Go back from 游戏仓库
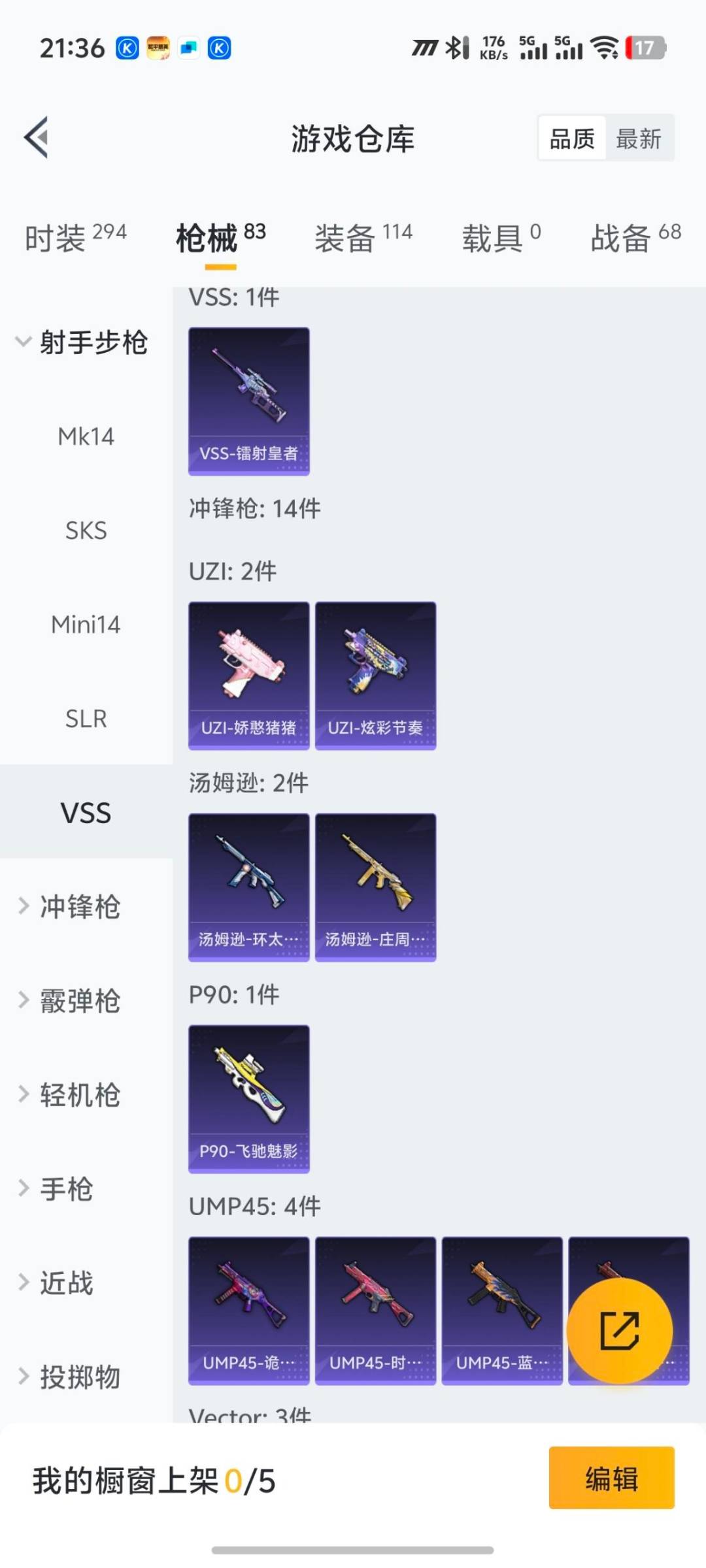This screenshot has width=706, height=1568. tap(37, 137)
